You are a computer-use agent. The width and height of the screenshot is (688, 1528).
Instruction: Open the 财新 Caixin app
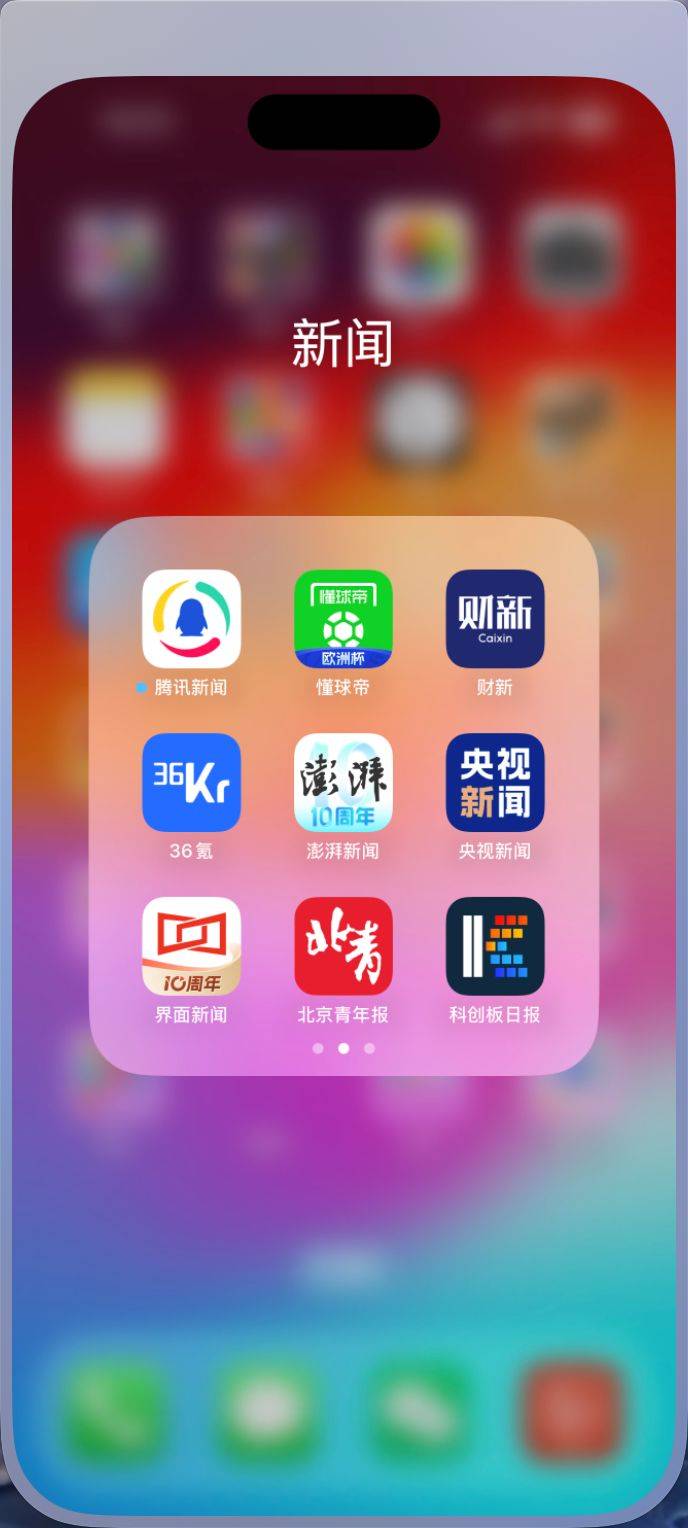(495, 618)
